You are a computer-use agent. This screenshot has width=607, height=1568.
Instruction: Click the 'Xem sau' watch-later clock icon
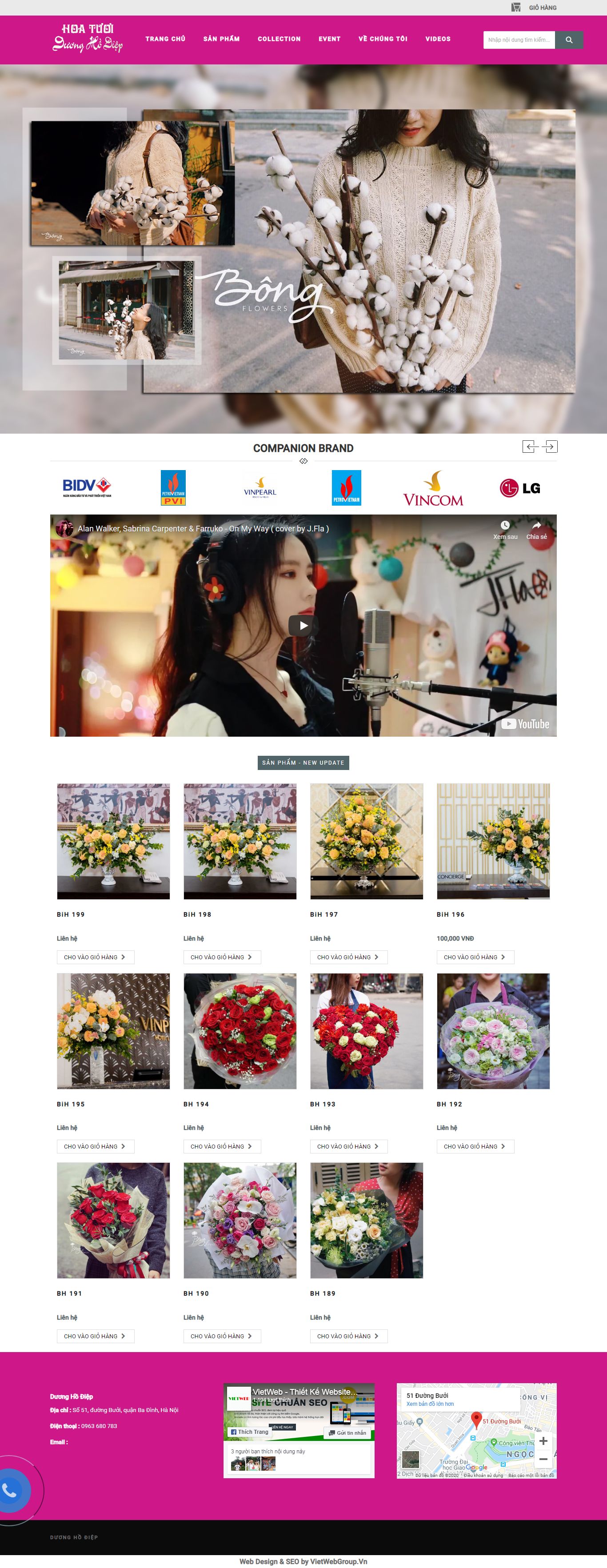coord(505,524)
